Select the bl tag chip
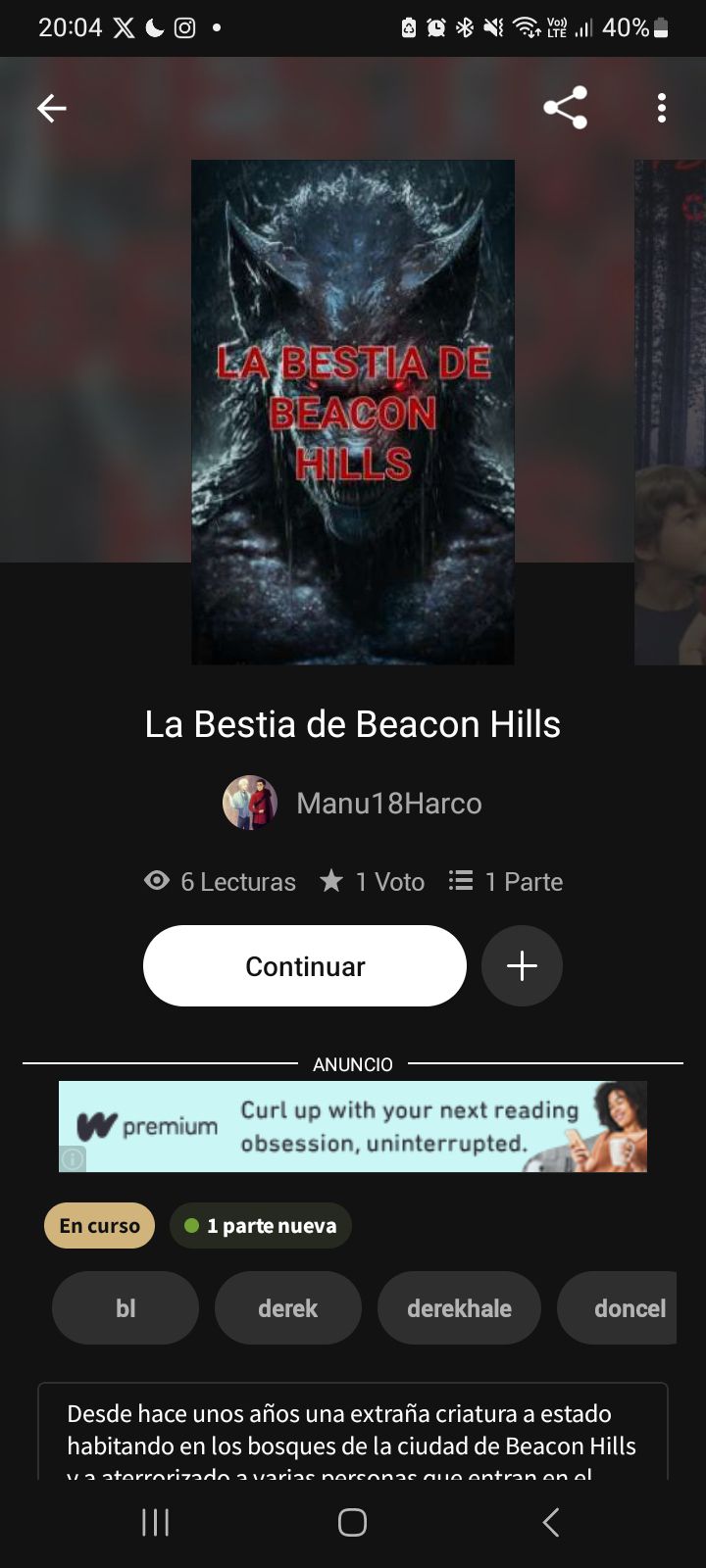 pos(126,1308)
